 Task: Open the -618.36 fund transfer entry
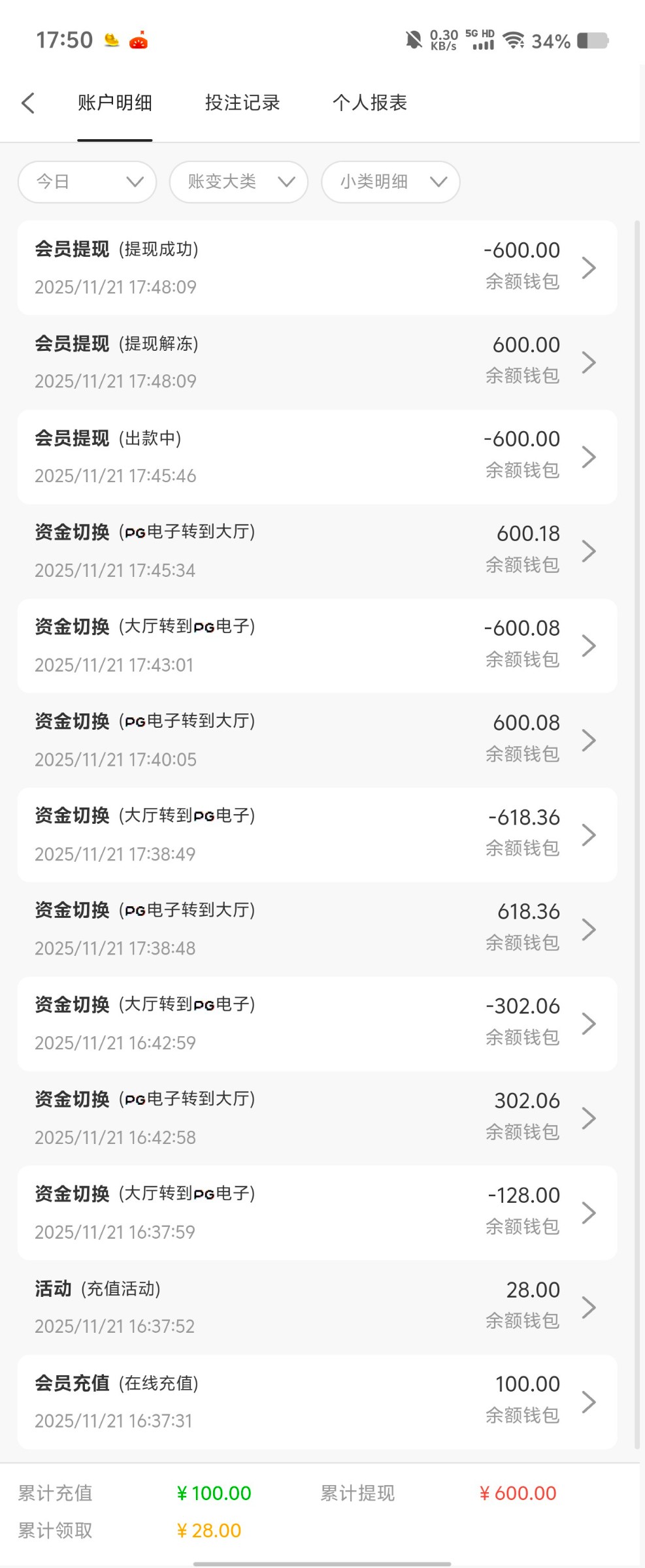tap(317, 834)
